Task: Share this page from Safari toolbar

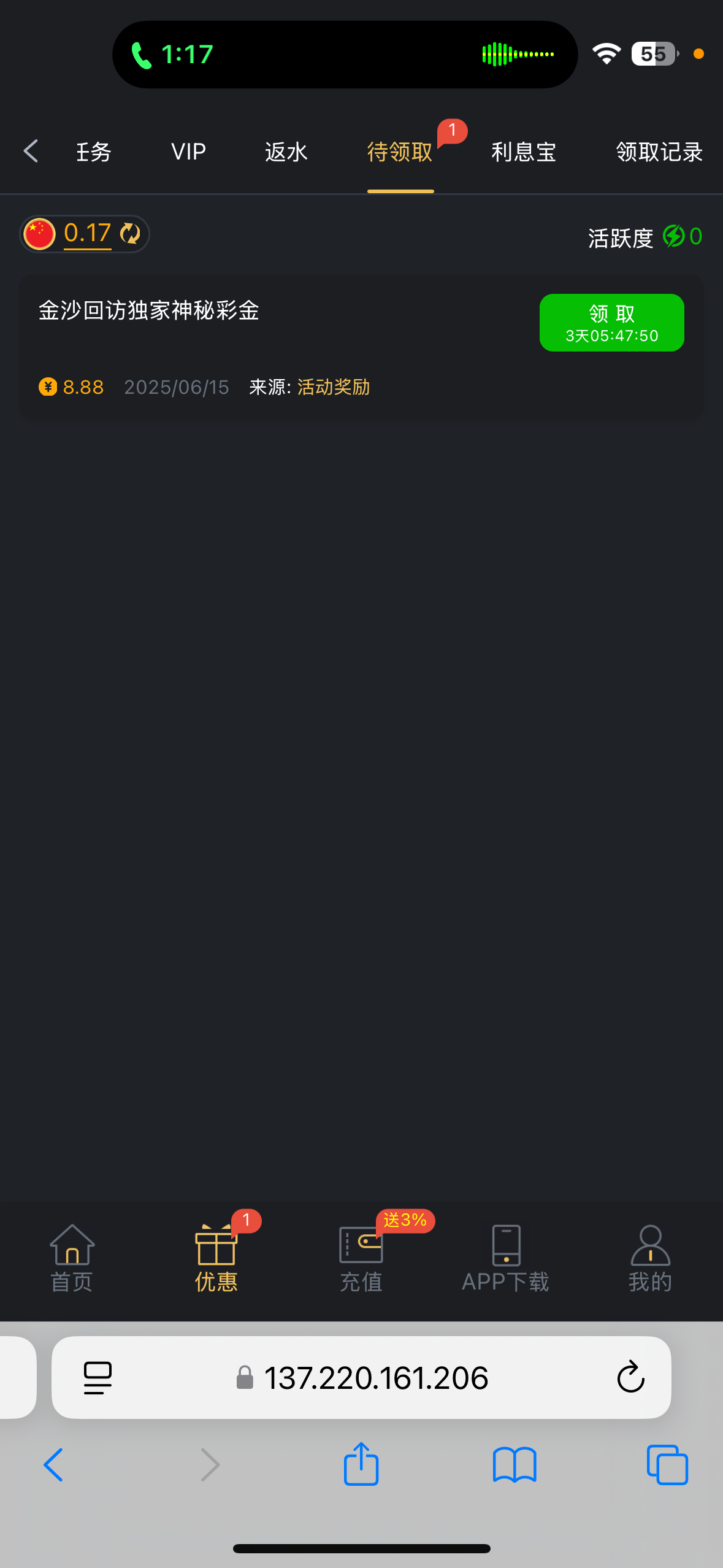Action: 361,1464
